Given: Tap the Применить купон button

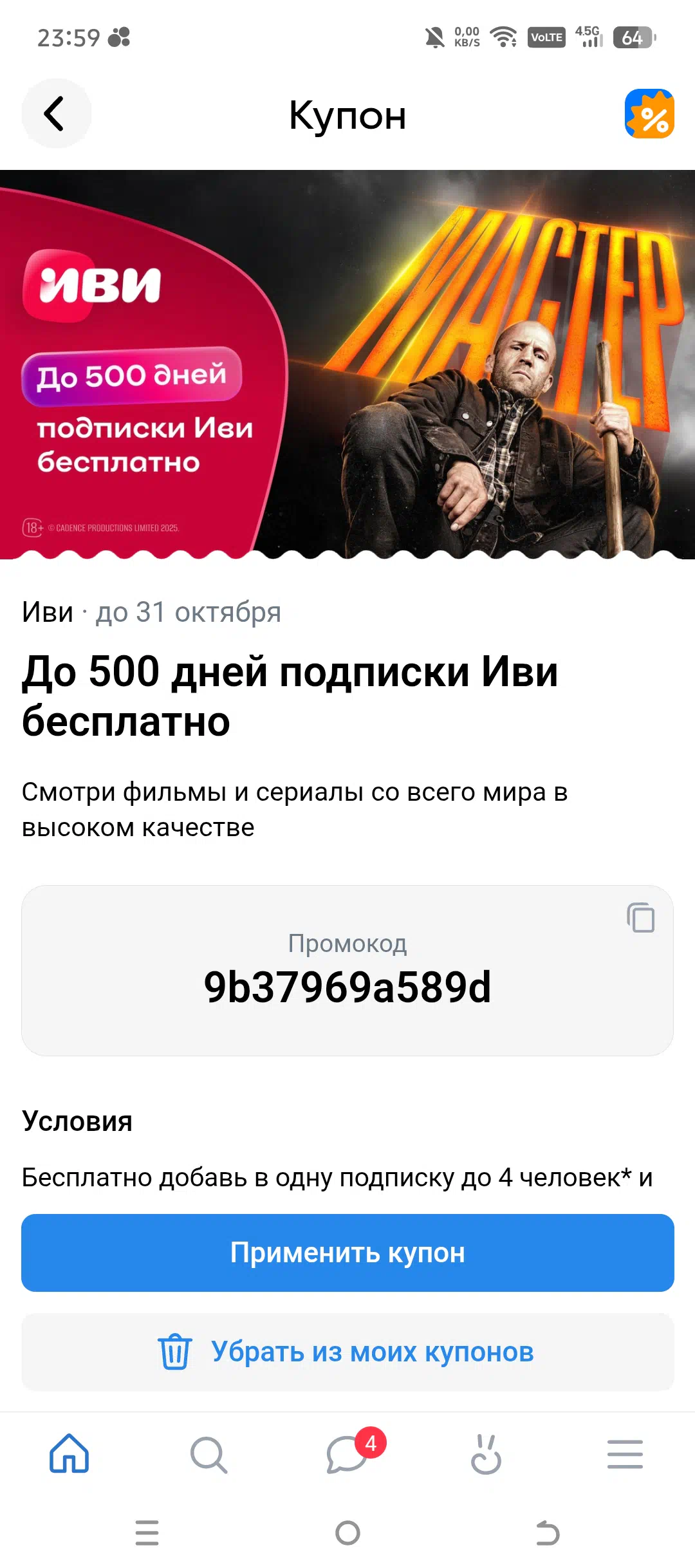Looking at the screenshot, I should 347,1253.
